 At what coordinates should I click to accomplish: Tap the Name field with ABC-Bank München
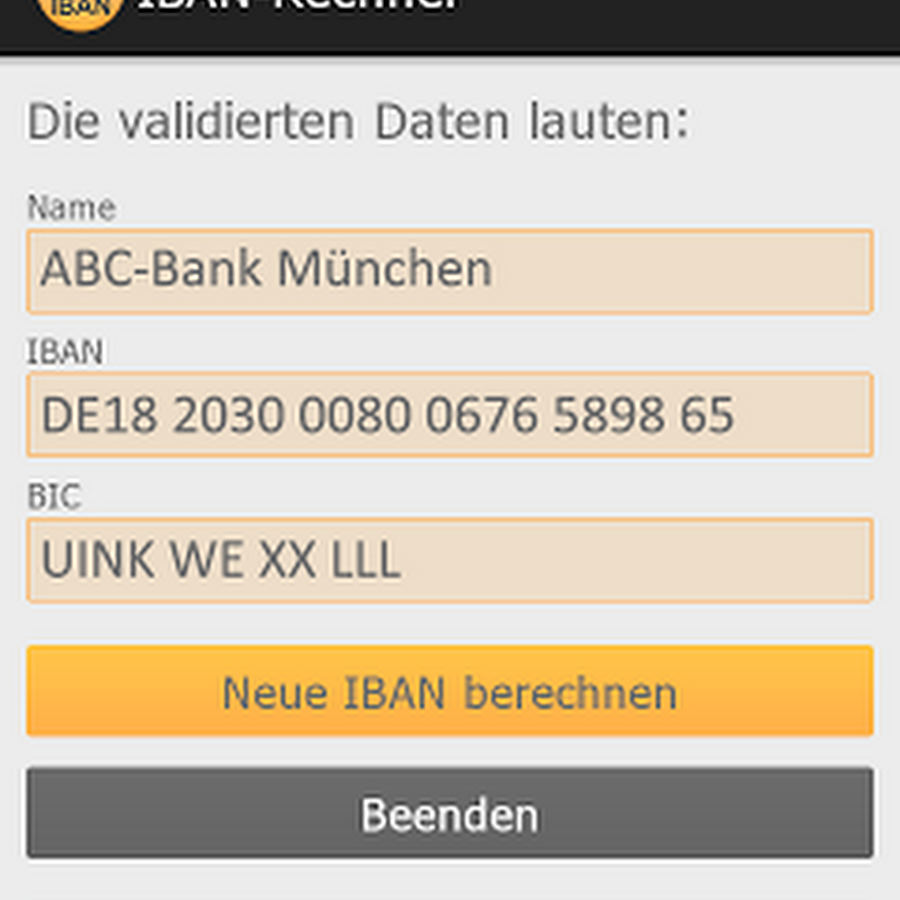point(449,271)
